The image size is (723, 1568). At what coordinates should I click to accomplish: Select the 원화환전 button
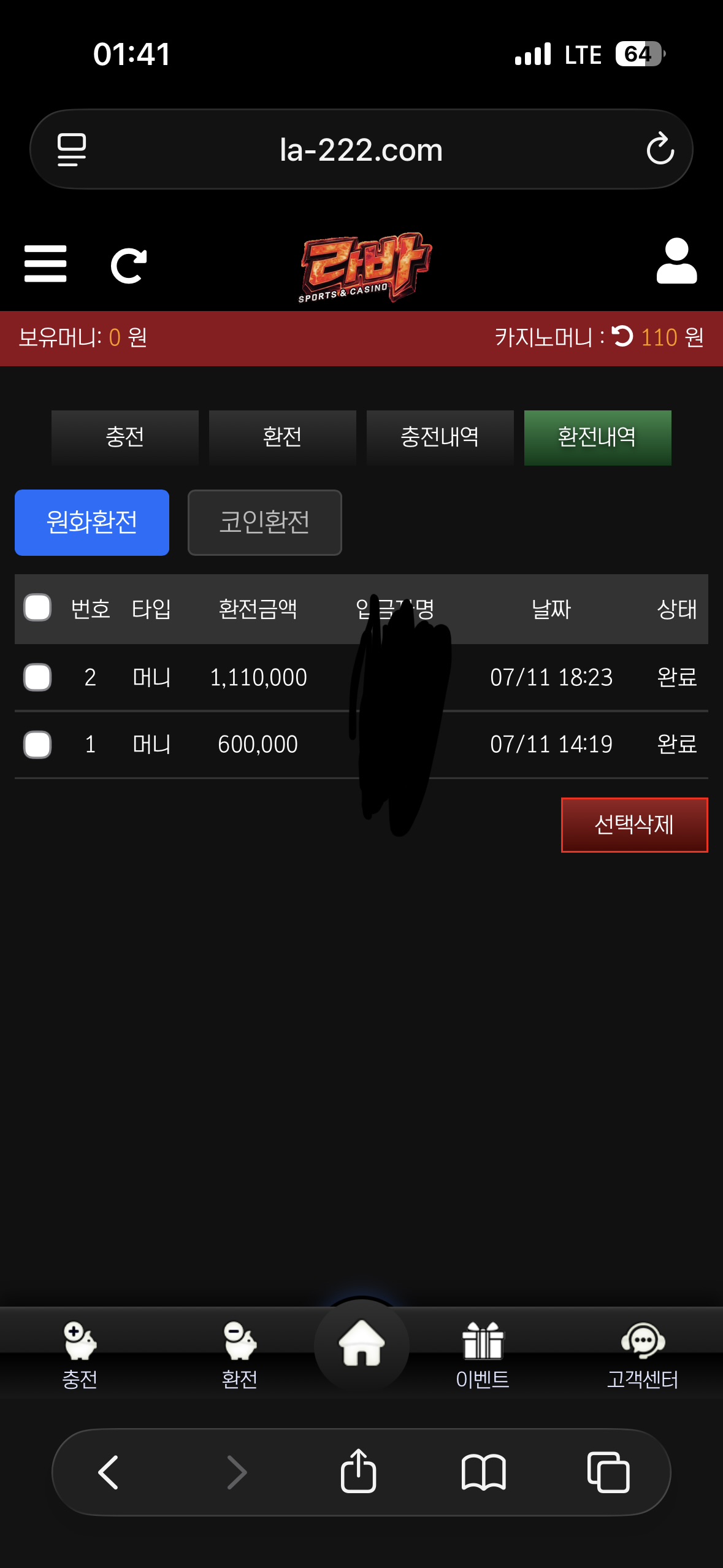click(x=92, y=523)
